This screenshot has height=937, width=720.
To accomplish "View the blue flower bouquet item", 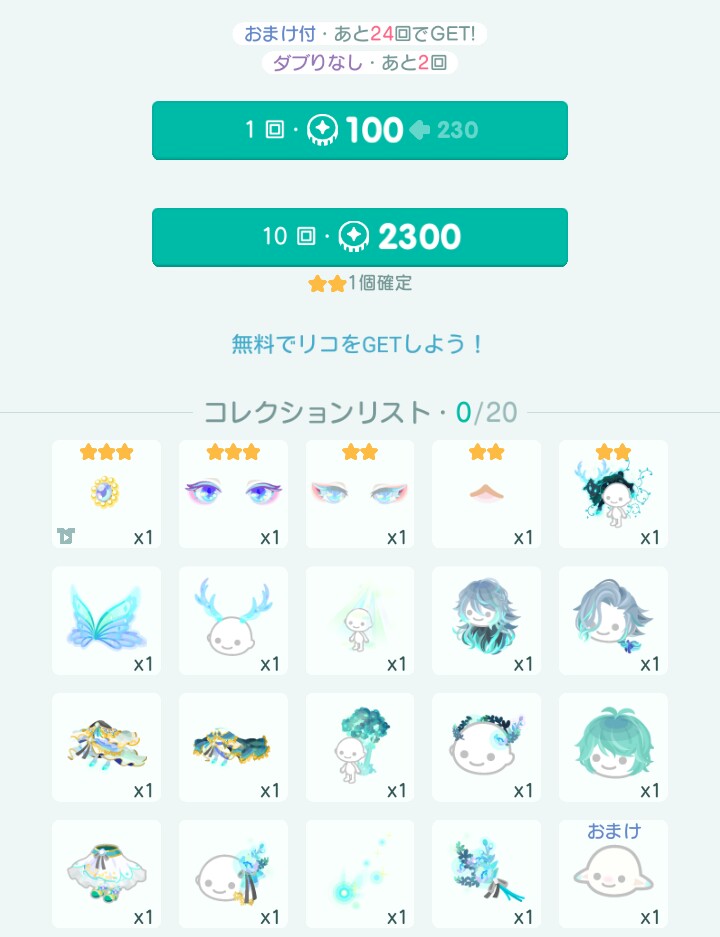I will point(487,874).
